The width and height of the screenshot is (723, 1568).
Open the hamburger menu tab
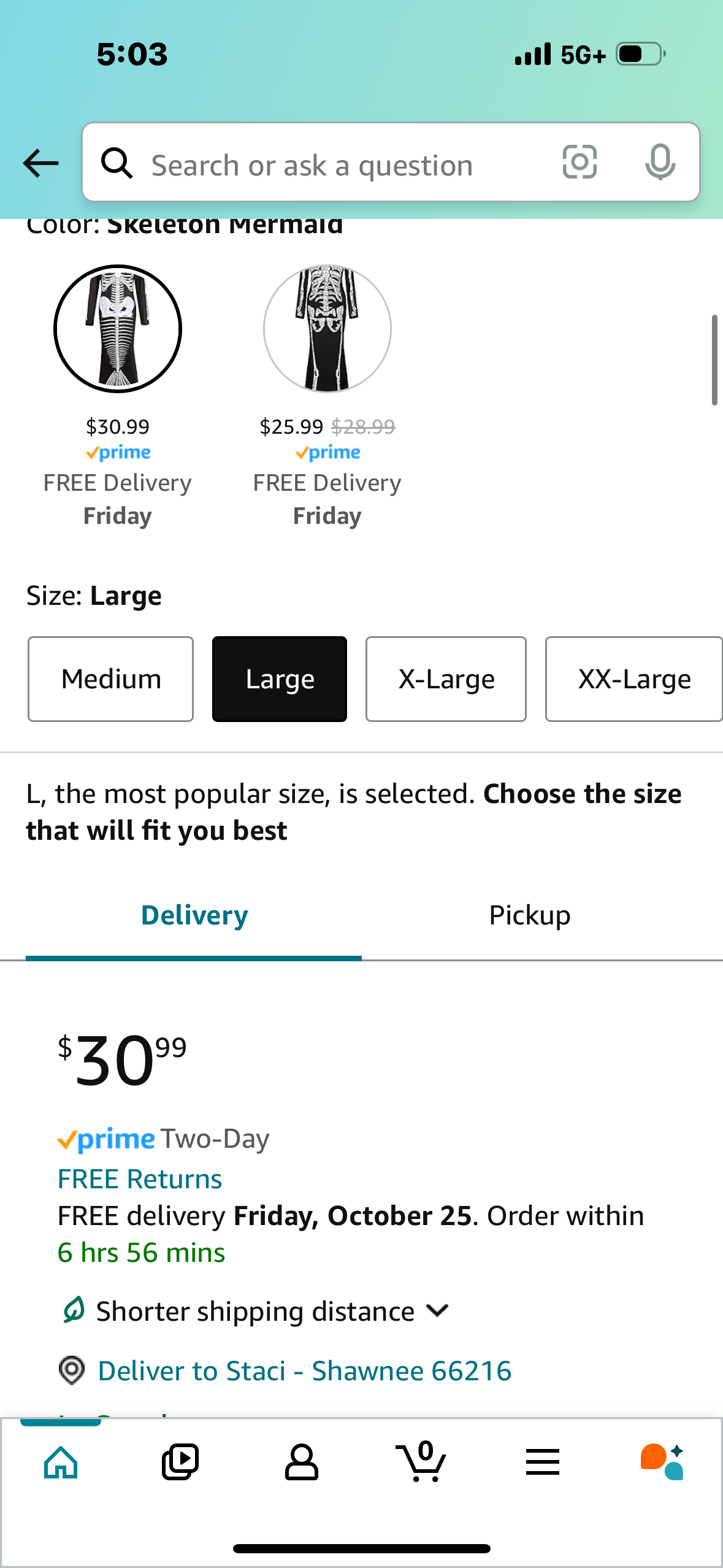[542, 1462]
